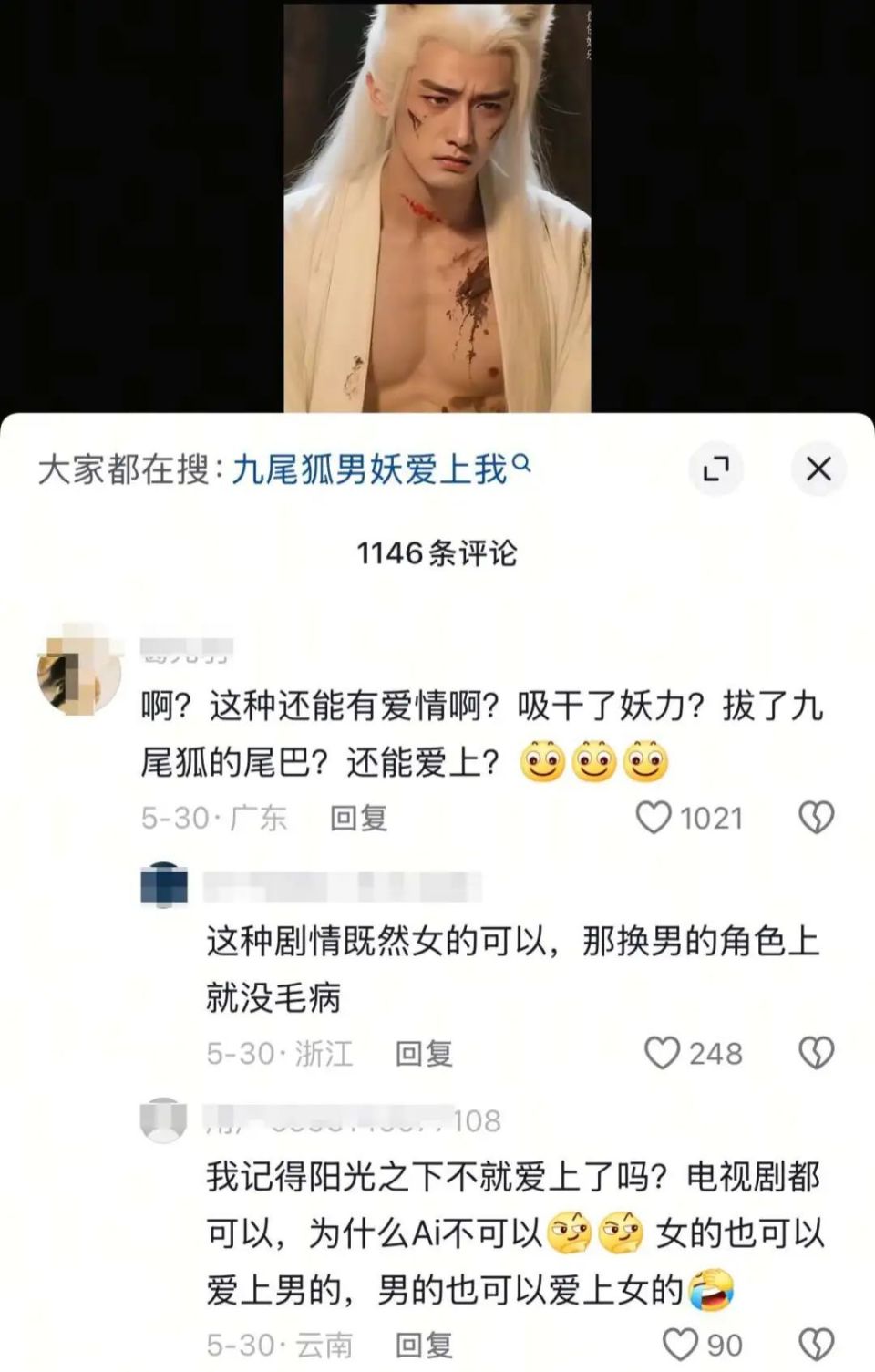
Task: Tap 回复 under the 云南 comment
Action: point(426,1342)
